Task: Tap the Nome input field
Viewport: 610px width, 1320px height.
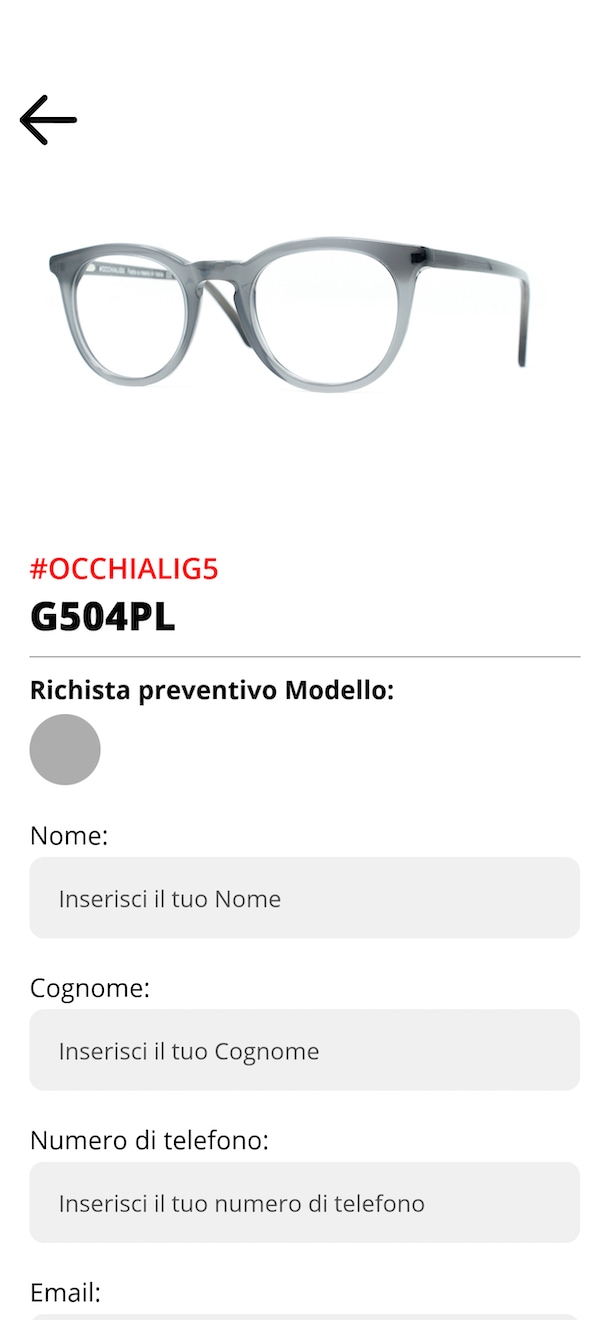Action: [304, 897]
